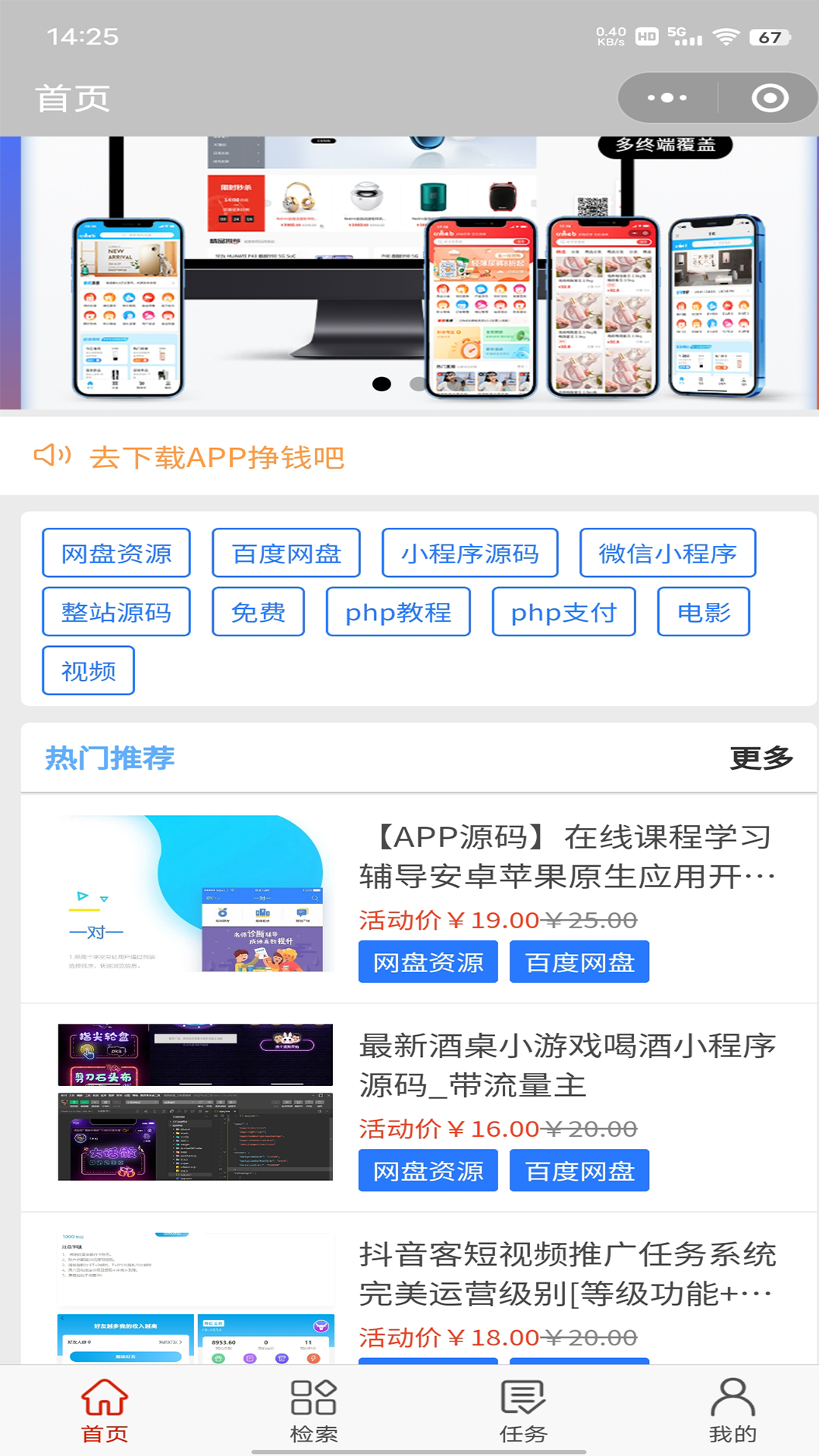The image size is (819, 1456).
Task: Open the 视频 tag
Action: pyautogui.click(x=88, y=670)
